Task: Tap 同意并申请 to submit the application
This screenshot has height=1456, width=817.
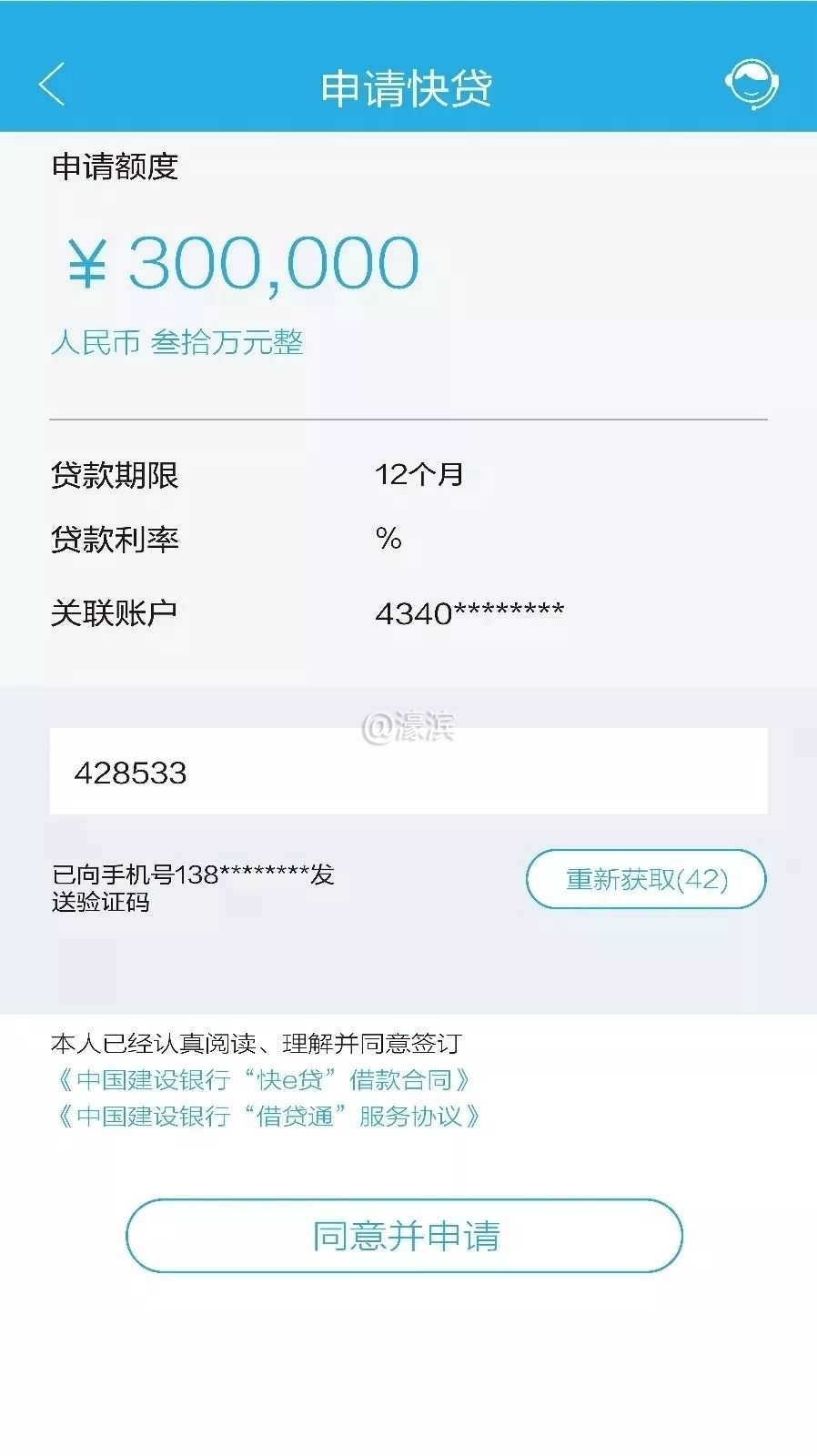Action: (404, 1236)
